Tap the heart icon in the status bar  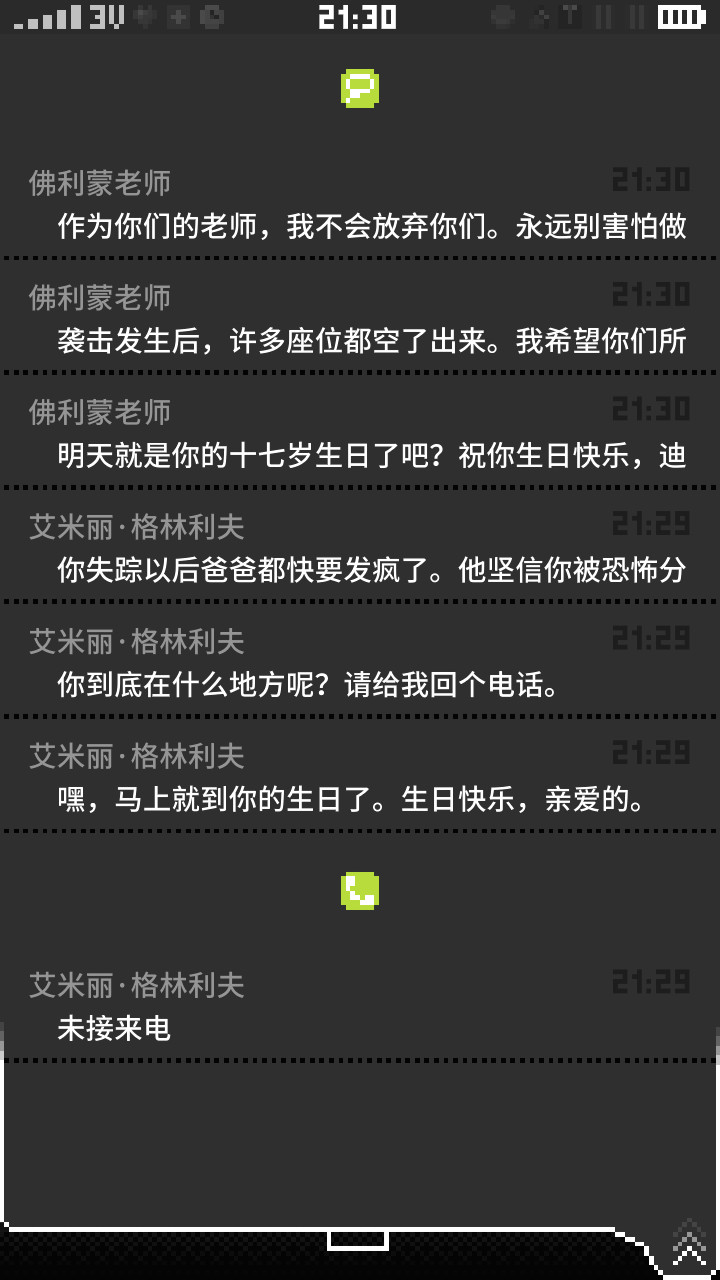(143, 17)
